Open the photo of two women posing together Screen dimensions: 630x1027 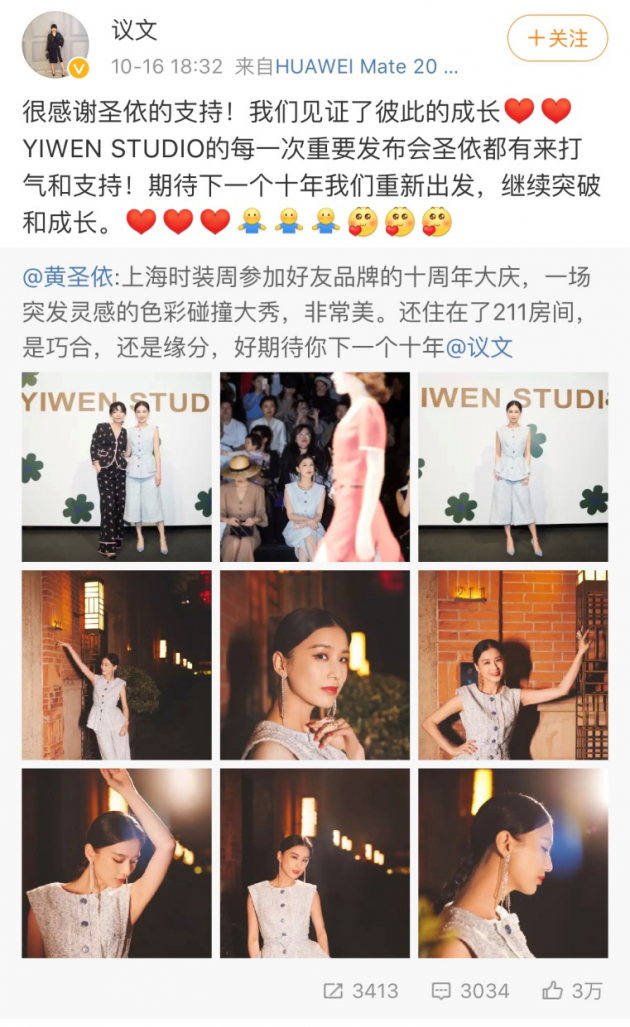coord(117,467)
